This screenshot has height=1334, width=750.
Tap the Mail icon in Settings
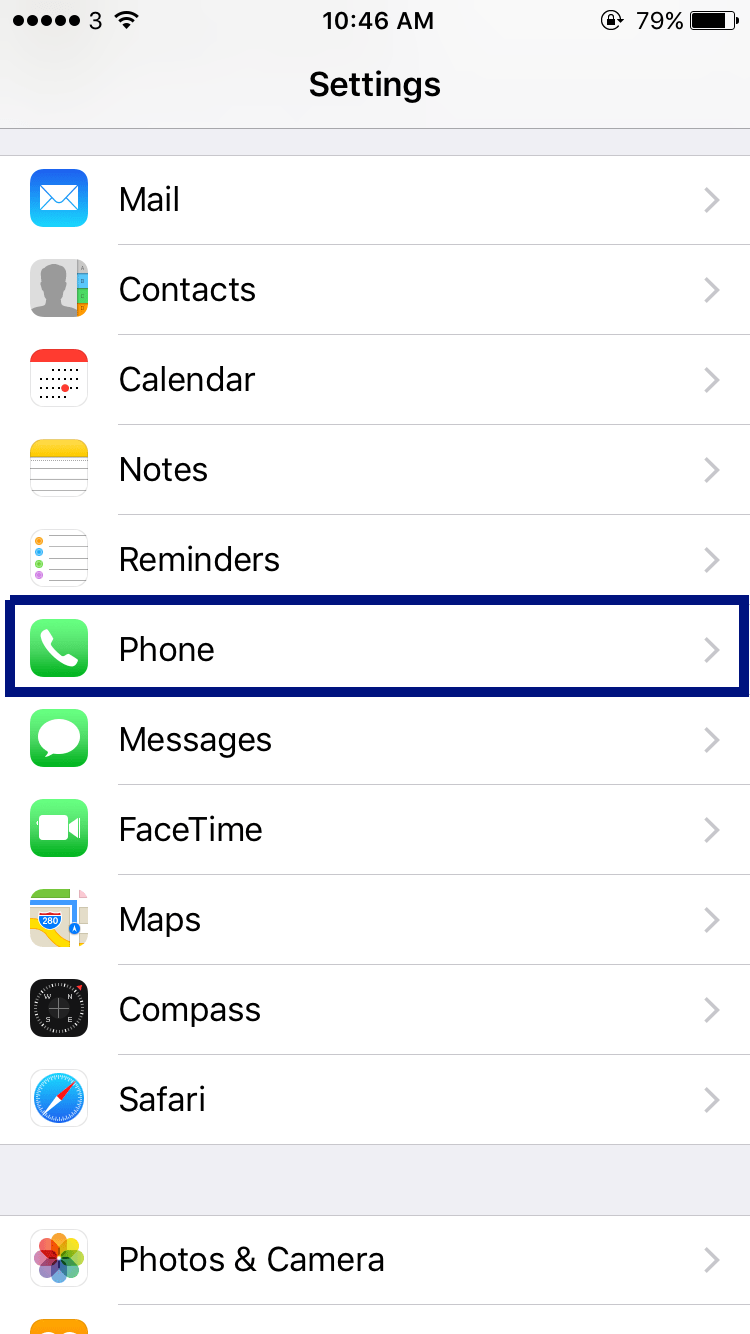pyautogui.click(x=58, y=199)
